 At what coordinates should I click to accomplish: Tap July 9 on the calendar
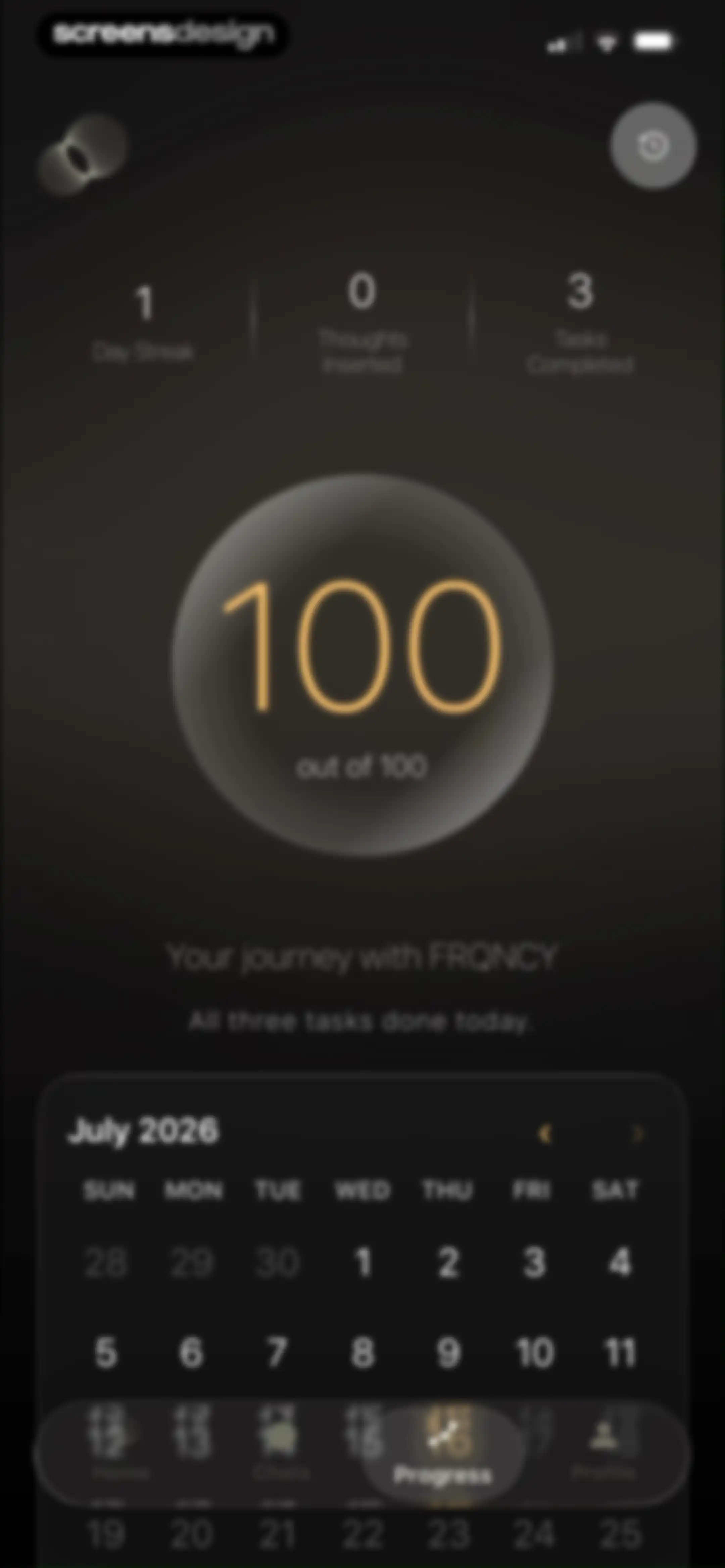(449, 1352)
